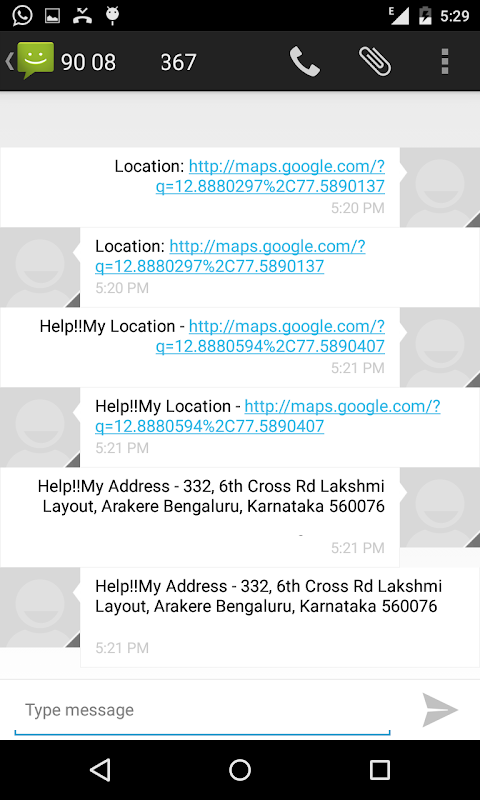Open received Help!!My Location maps link
This screenshot has height=800, width=480.
[268, 416]
